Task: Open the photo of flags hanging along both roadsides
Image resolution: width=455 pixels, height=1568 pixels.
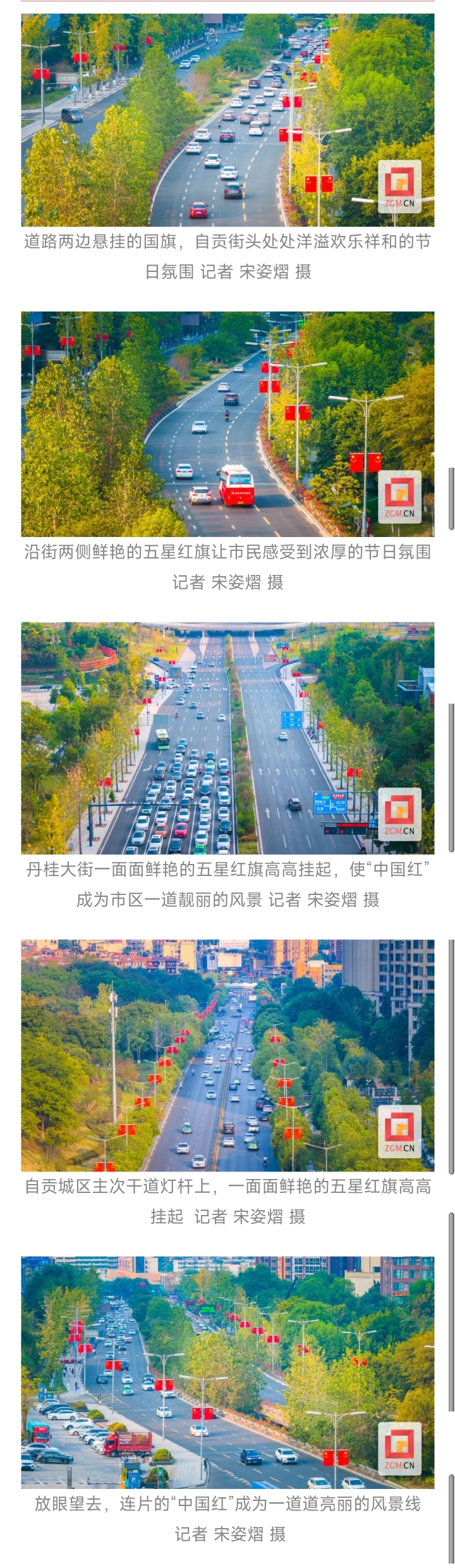Action: click(x=227, y=120)
